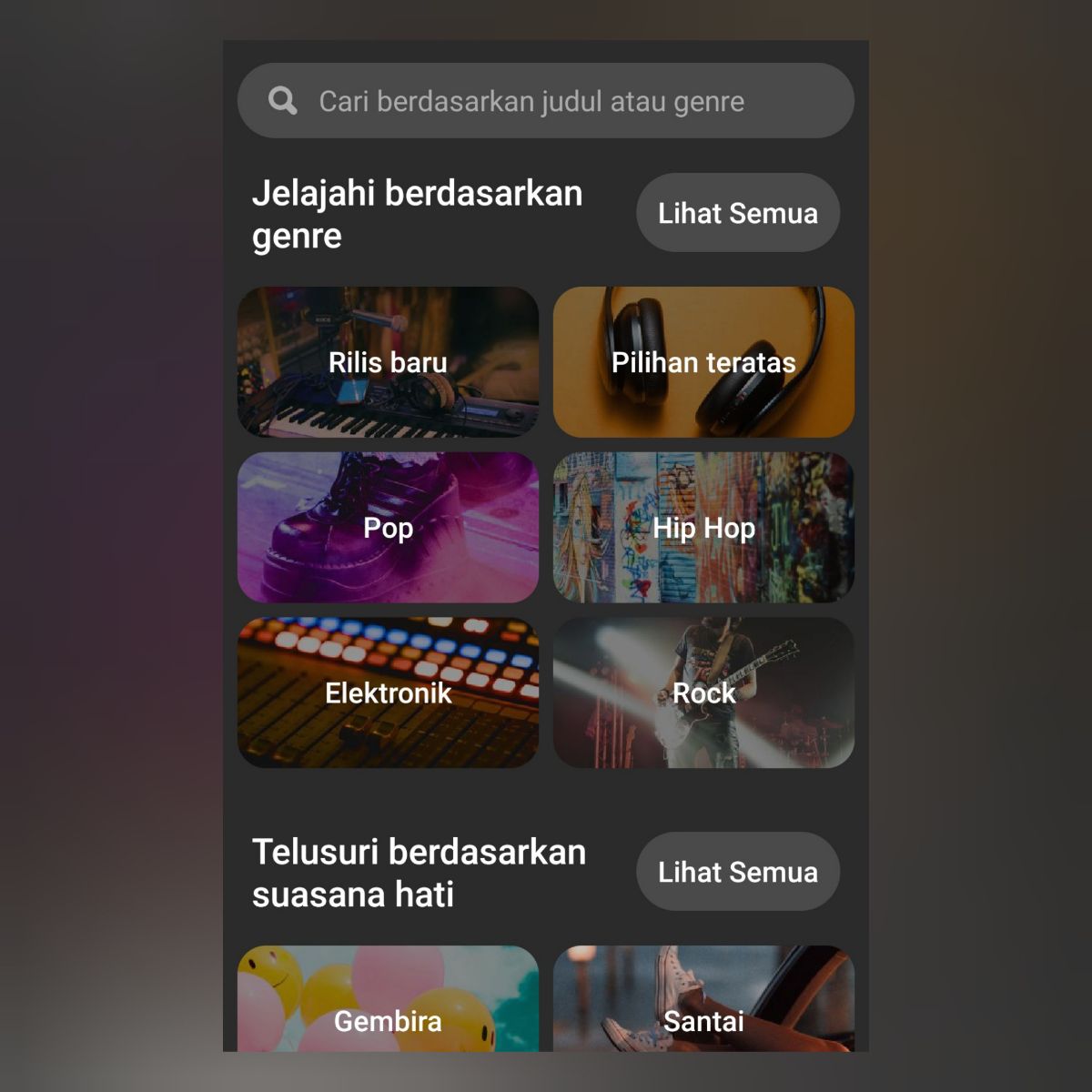Browse the Hip Hop genre
The image size is (1092, 1092).
click(703, 528)
